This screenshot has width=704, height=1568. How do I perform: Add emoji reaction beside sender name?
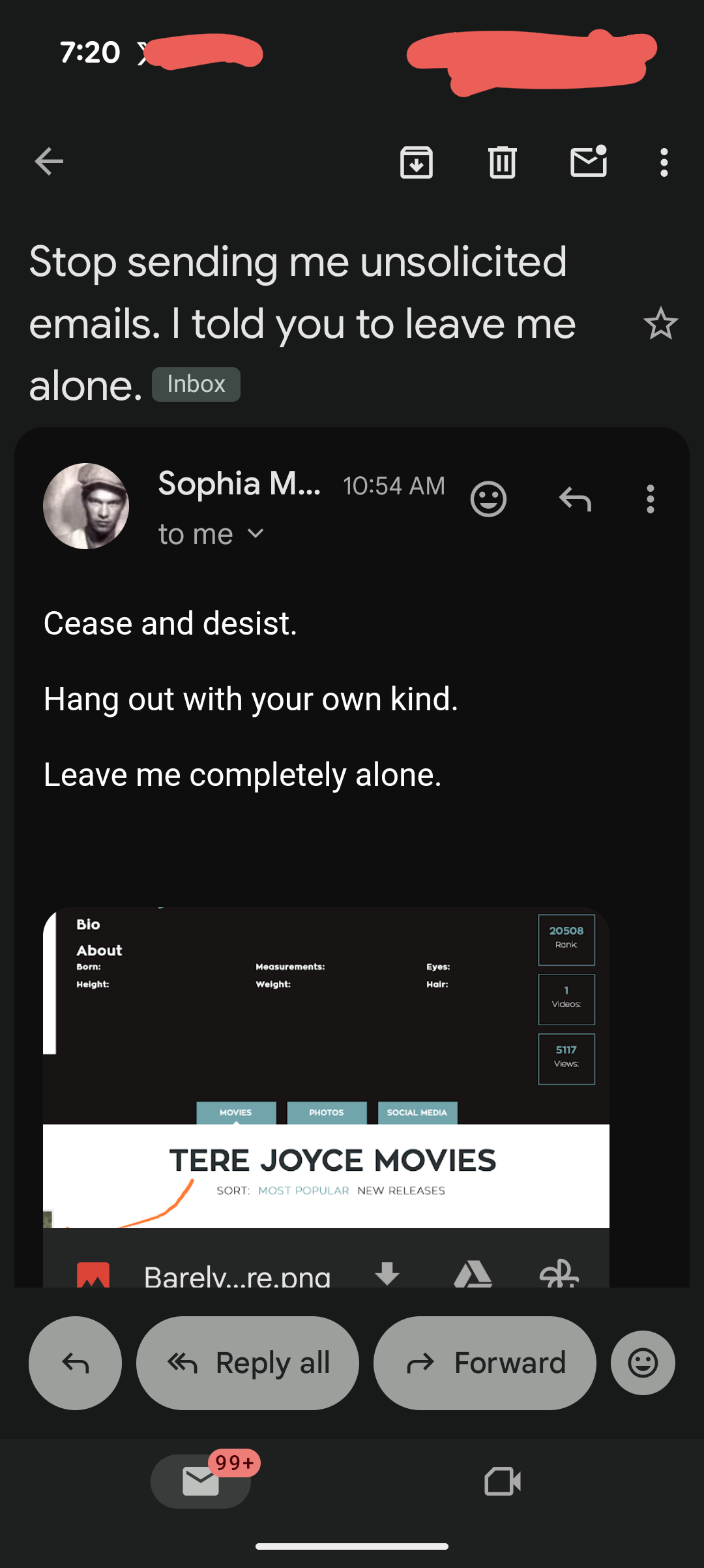click(x=488, y=500)
